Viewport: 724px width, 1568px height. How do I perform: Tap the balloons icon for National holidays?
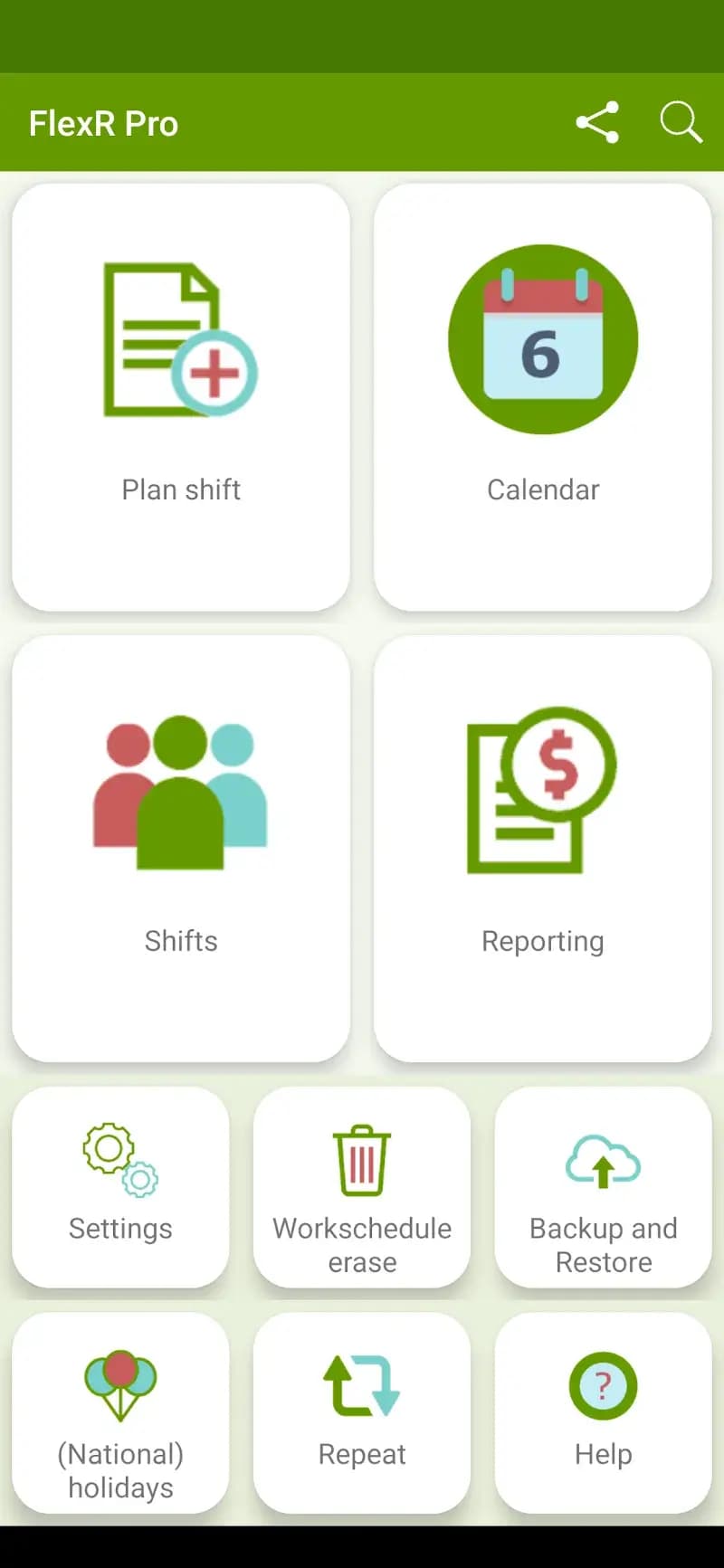point(119,1382)
